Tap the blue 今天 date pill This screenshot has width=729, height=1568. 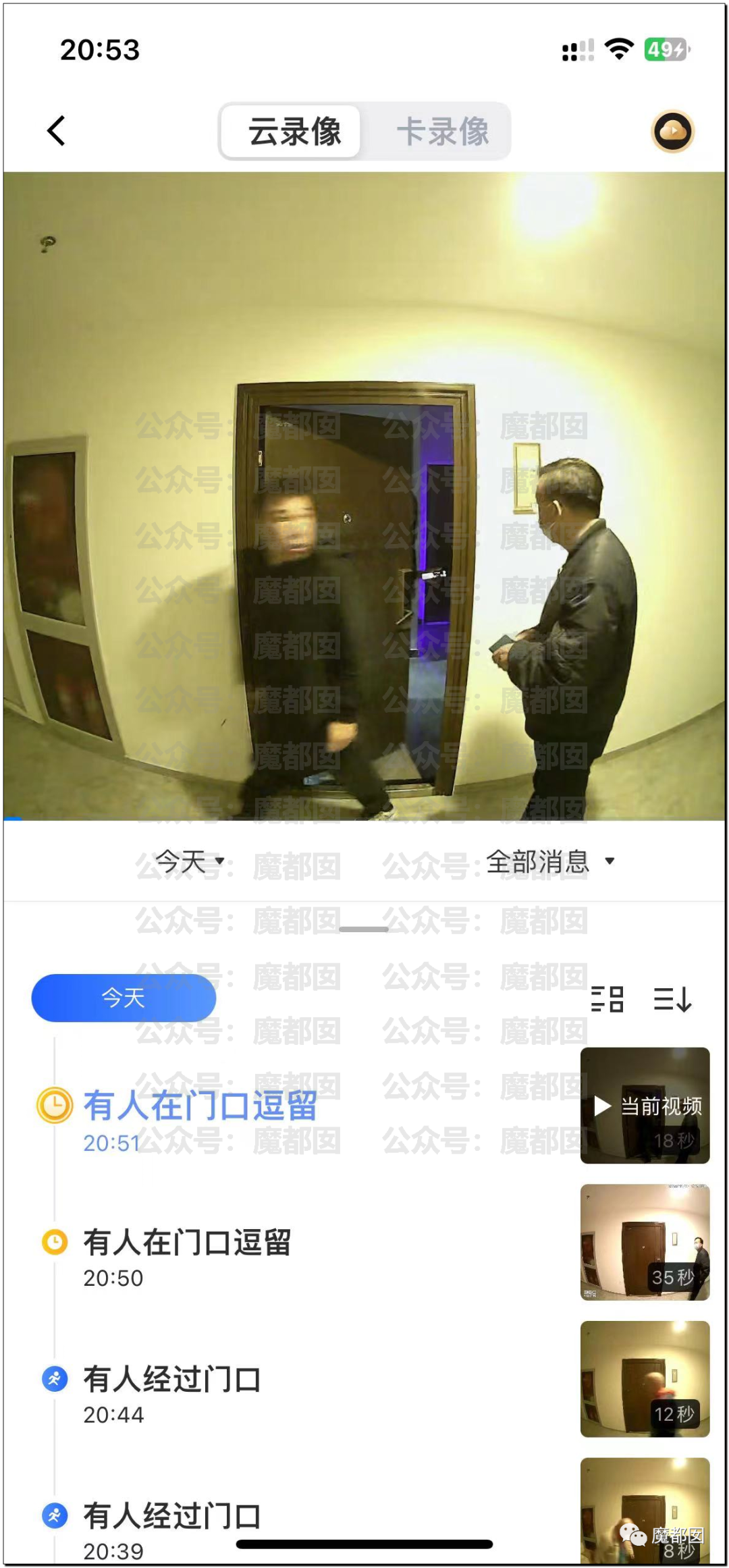124,998
